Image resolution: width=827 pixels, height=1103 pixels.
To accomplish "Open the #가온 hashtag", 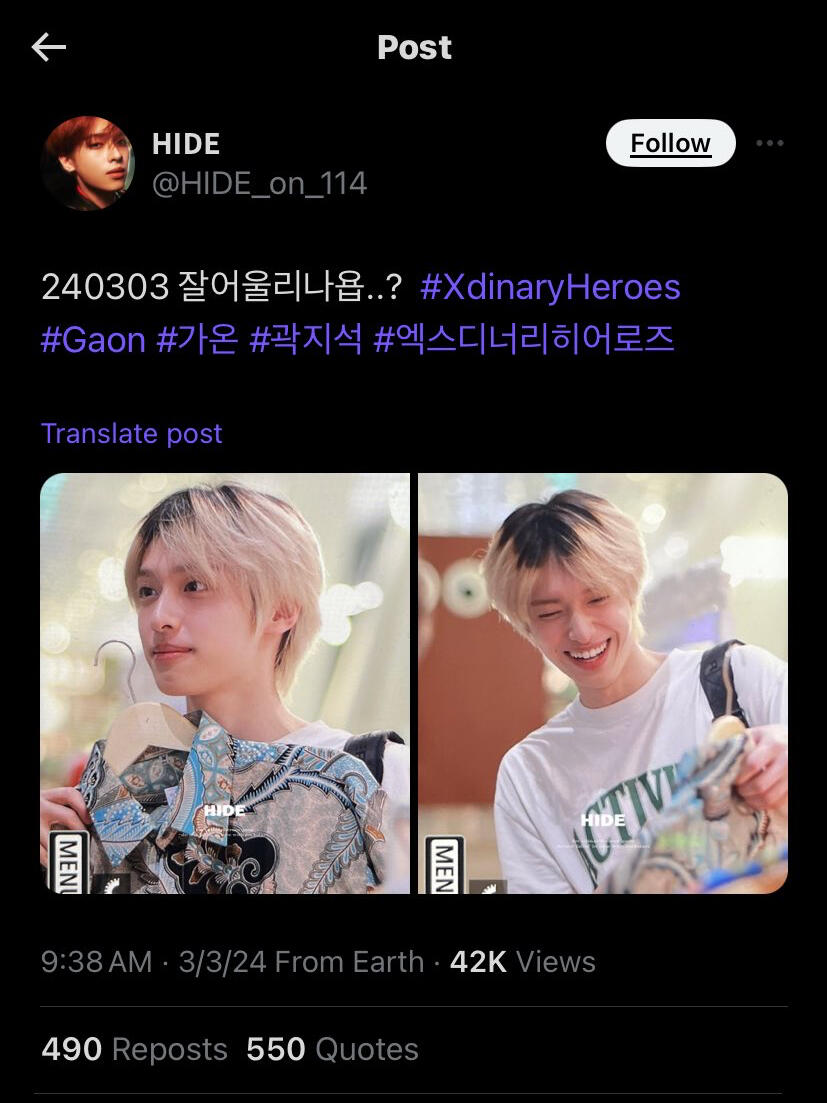I will 197,340.
